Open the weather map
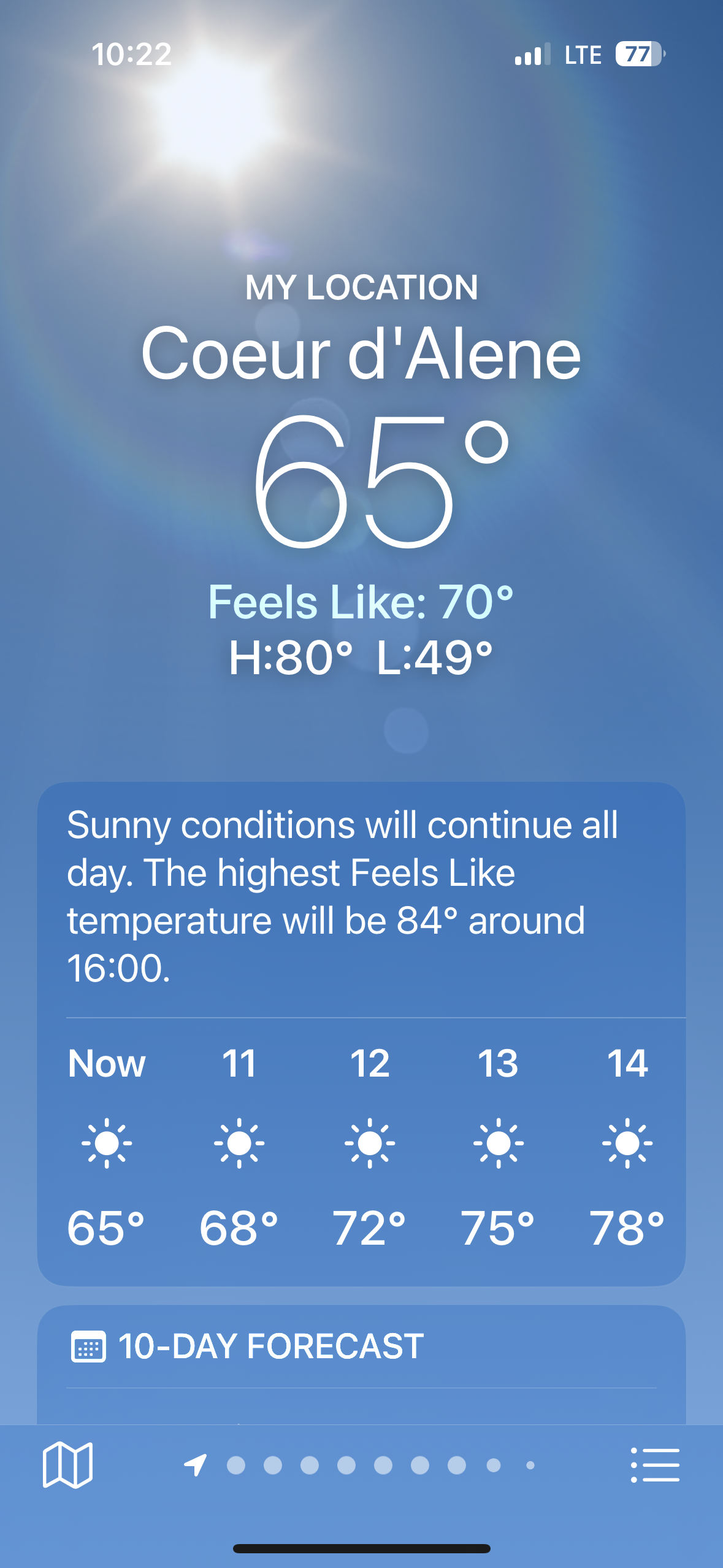This screenshot has width=723, height=1568. pyautogui.click(x=67, y=1464)
